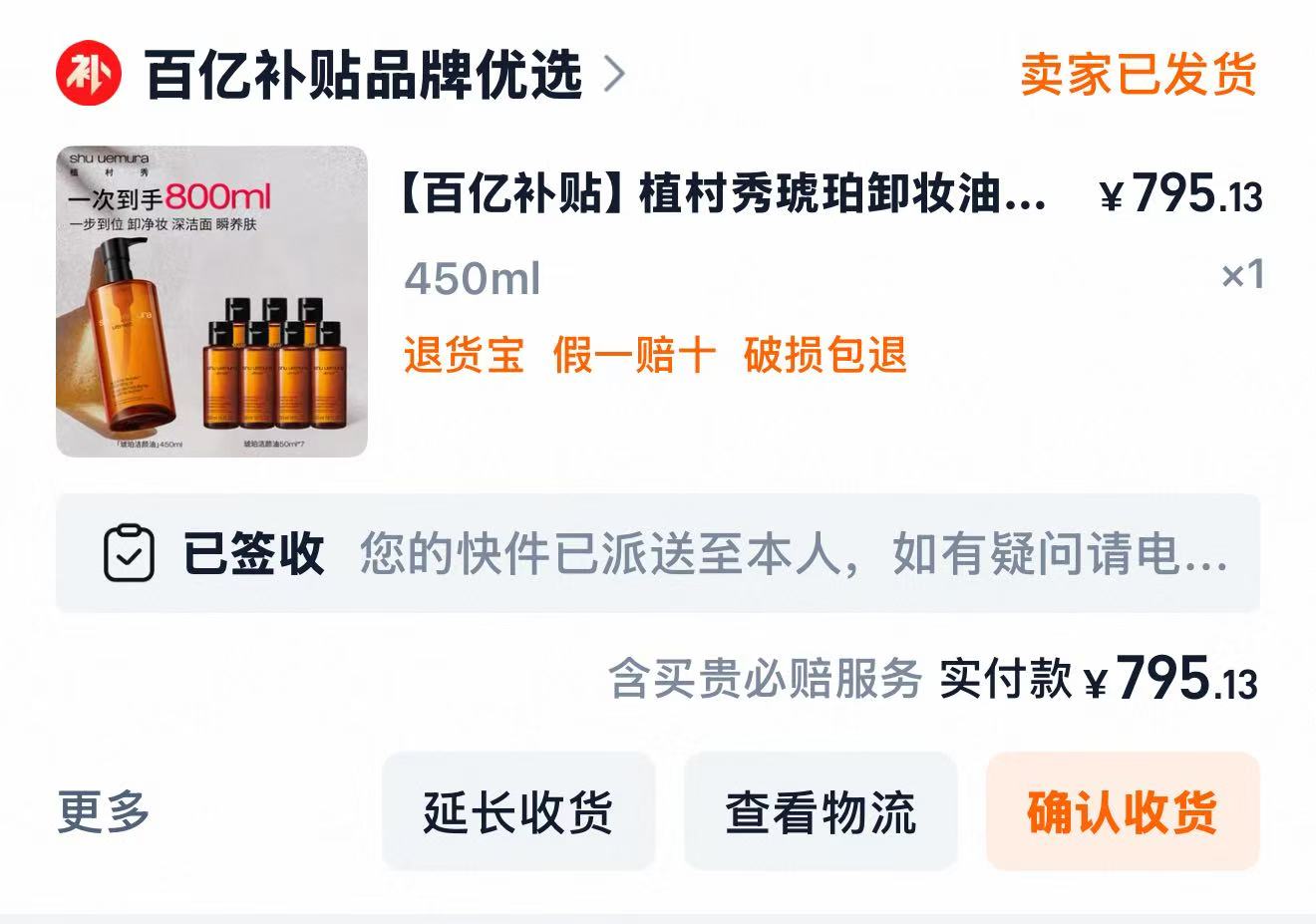The height and width of the screenshot is (924, 1316).
Task: View 已签收 delivery status details
Action: [657, 553]
